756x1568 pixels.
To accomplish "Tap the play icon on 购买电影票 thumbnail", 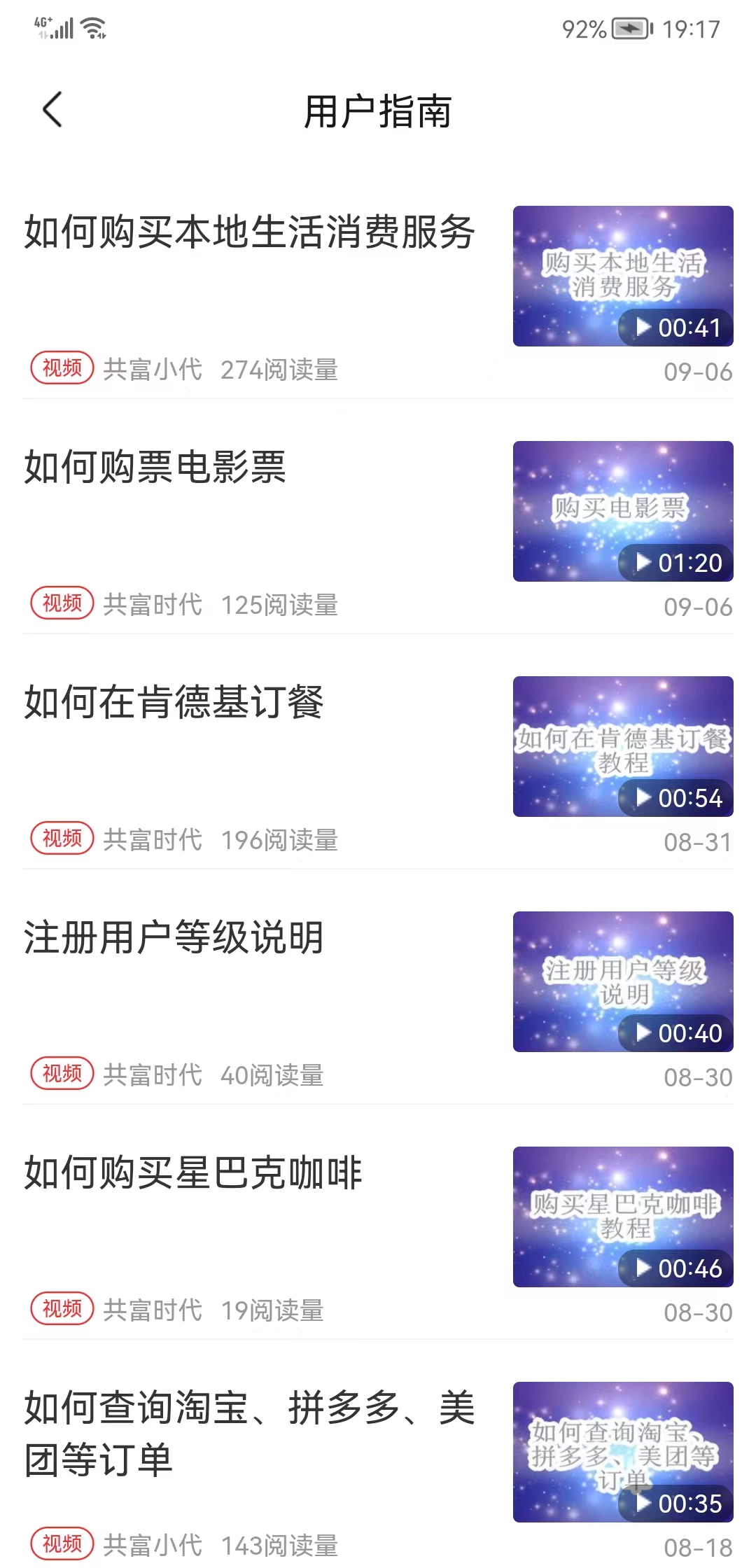I will point(645,562).
